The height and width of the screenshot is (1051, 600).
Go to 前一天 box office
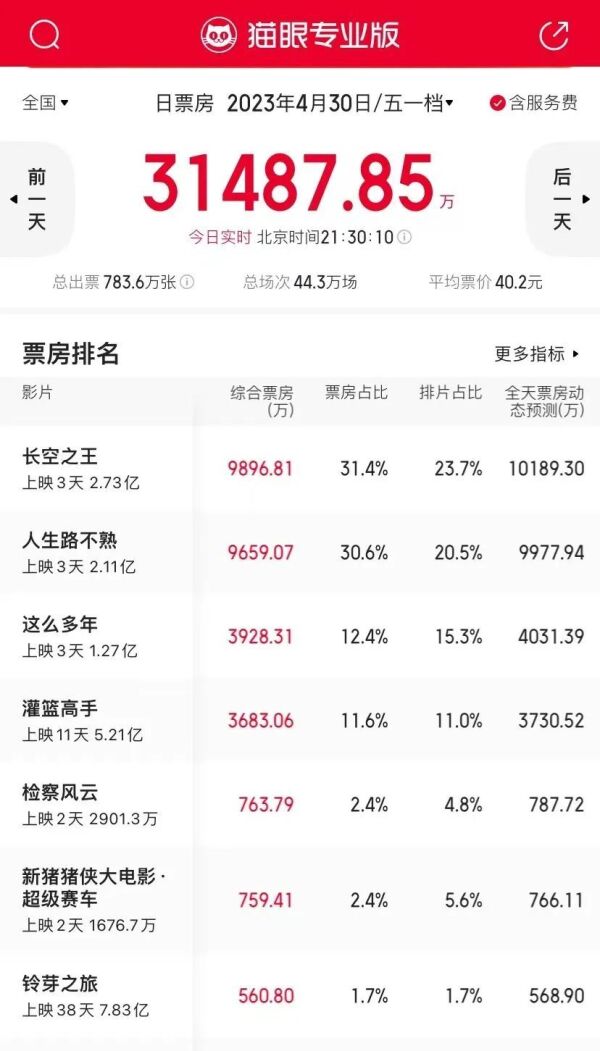click(x=35, y=199)
